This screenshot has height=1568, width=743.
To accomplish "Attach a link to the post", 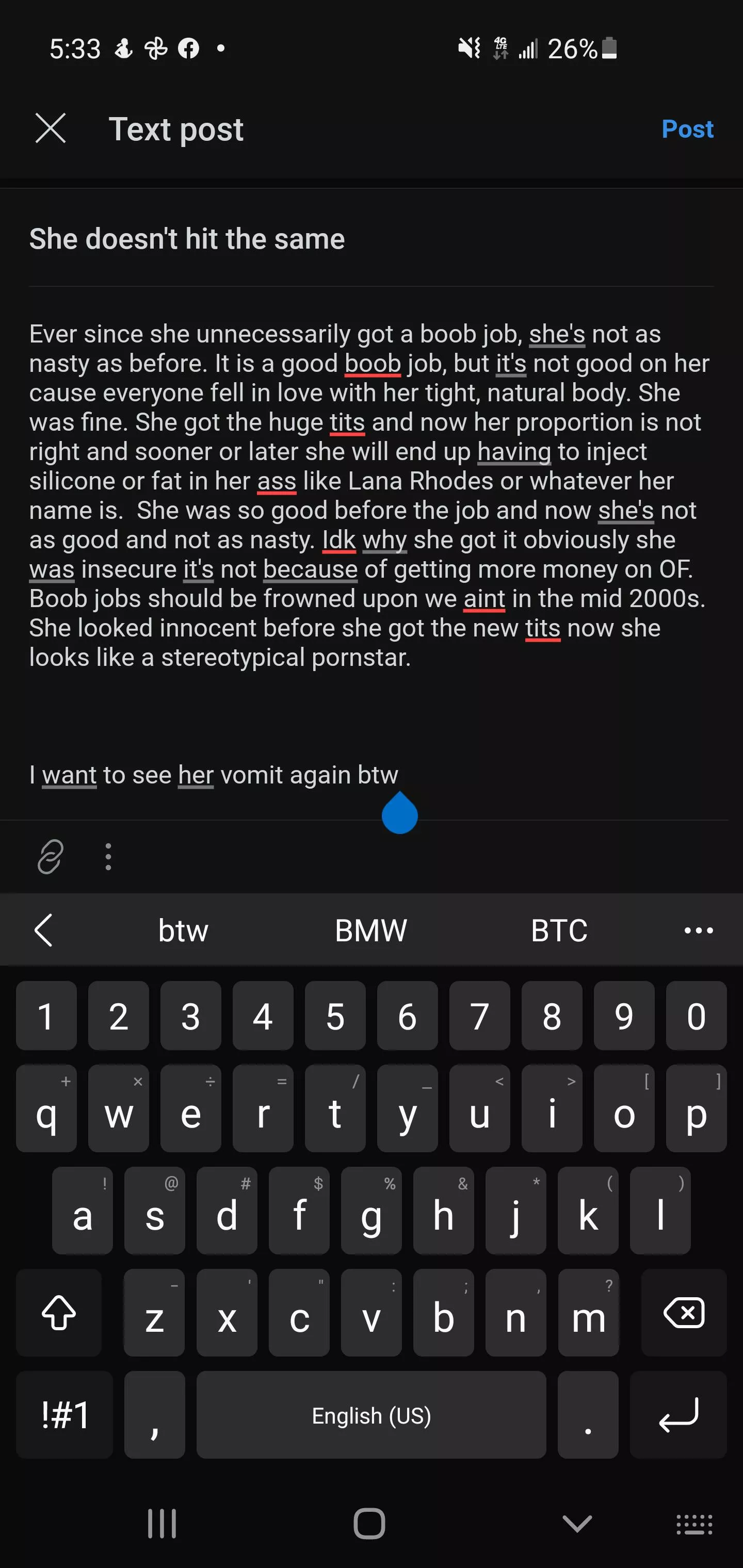I will tap(51, 856).
